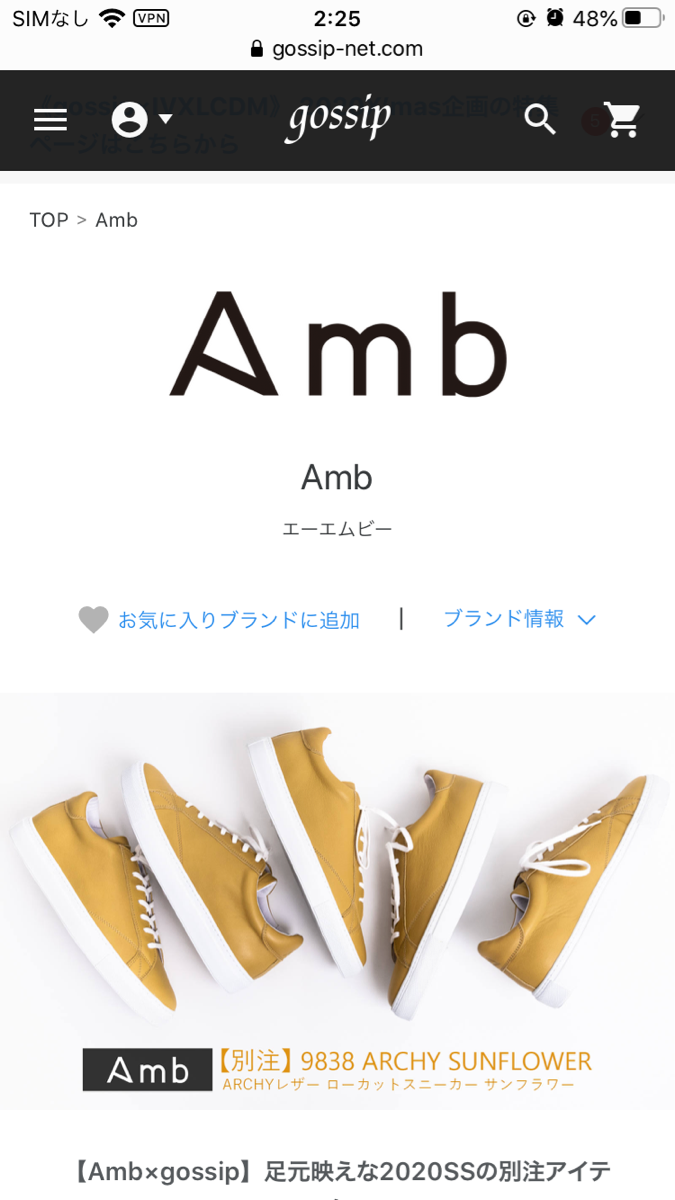Viewport: 675px width, 1200px height.
Task: Go to the gossip home logo
Action: [339, 120]
